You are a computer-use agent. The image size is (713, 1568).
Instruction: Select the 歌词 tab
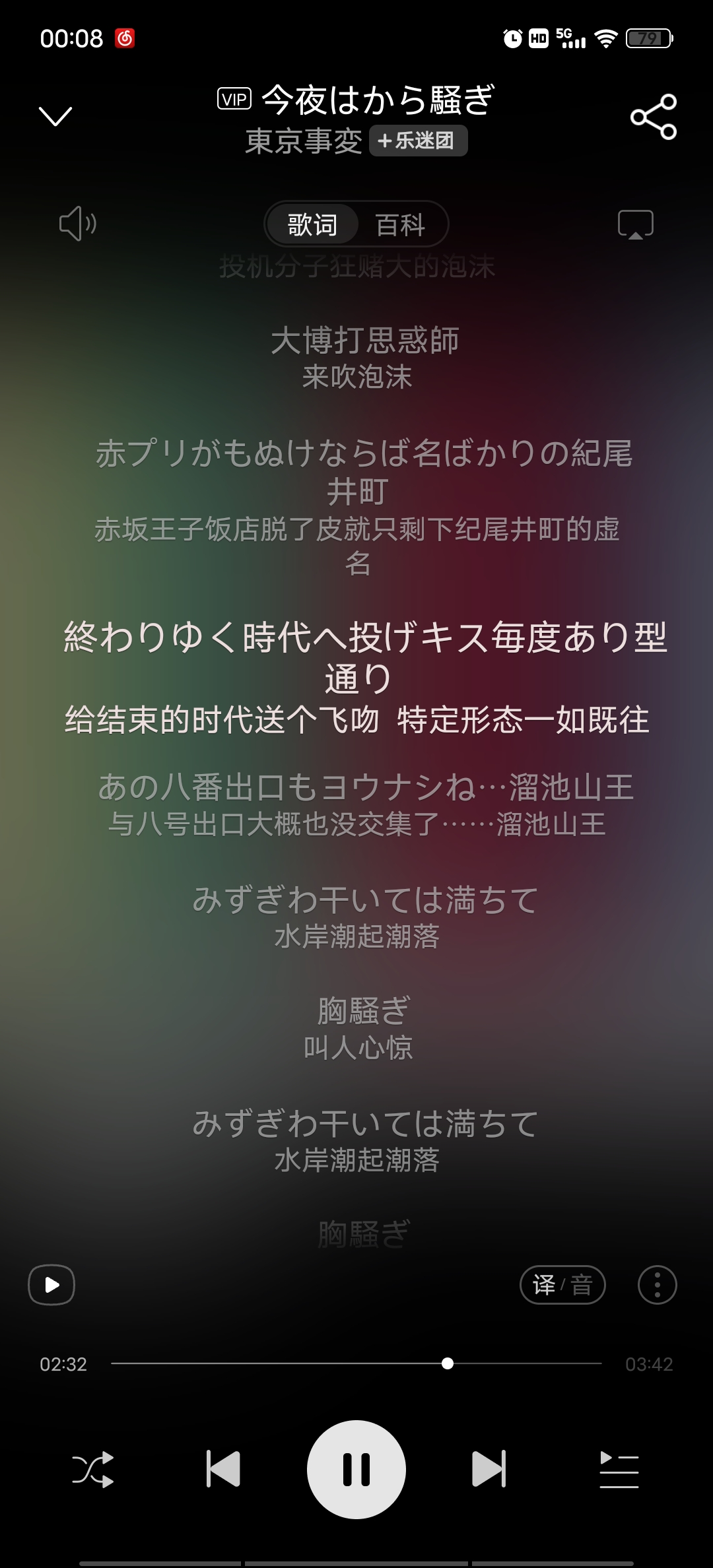point(312,225)
